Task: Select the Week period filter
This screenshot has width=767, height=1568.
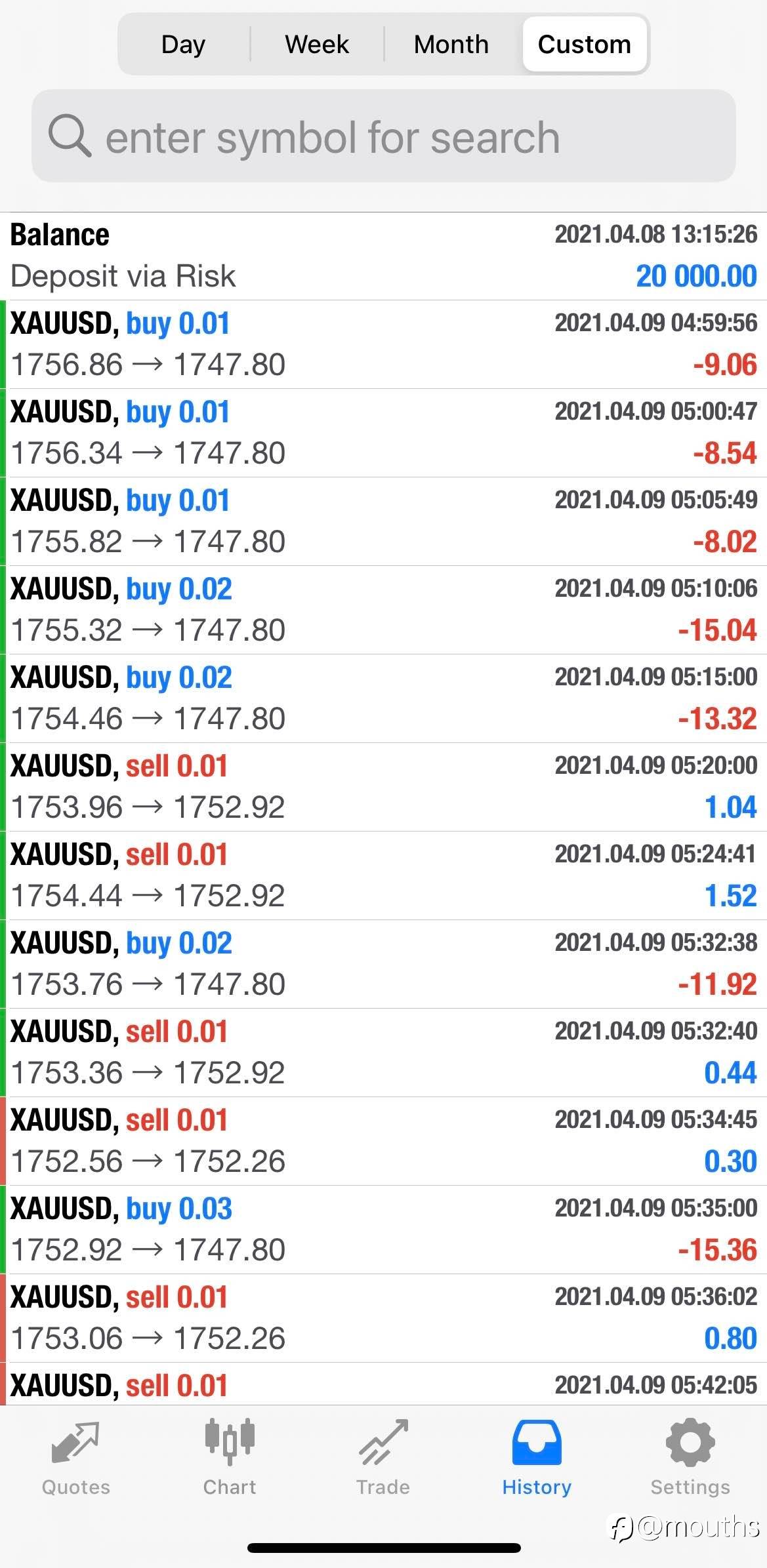Action: tap(317, 44)
